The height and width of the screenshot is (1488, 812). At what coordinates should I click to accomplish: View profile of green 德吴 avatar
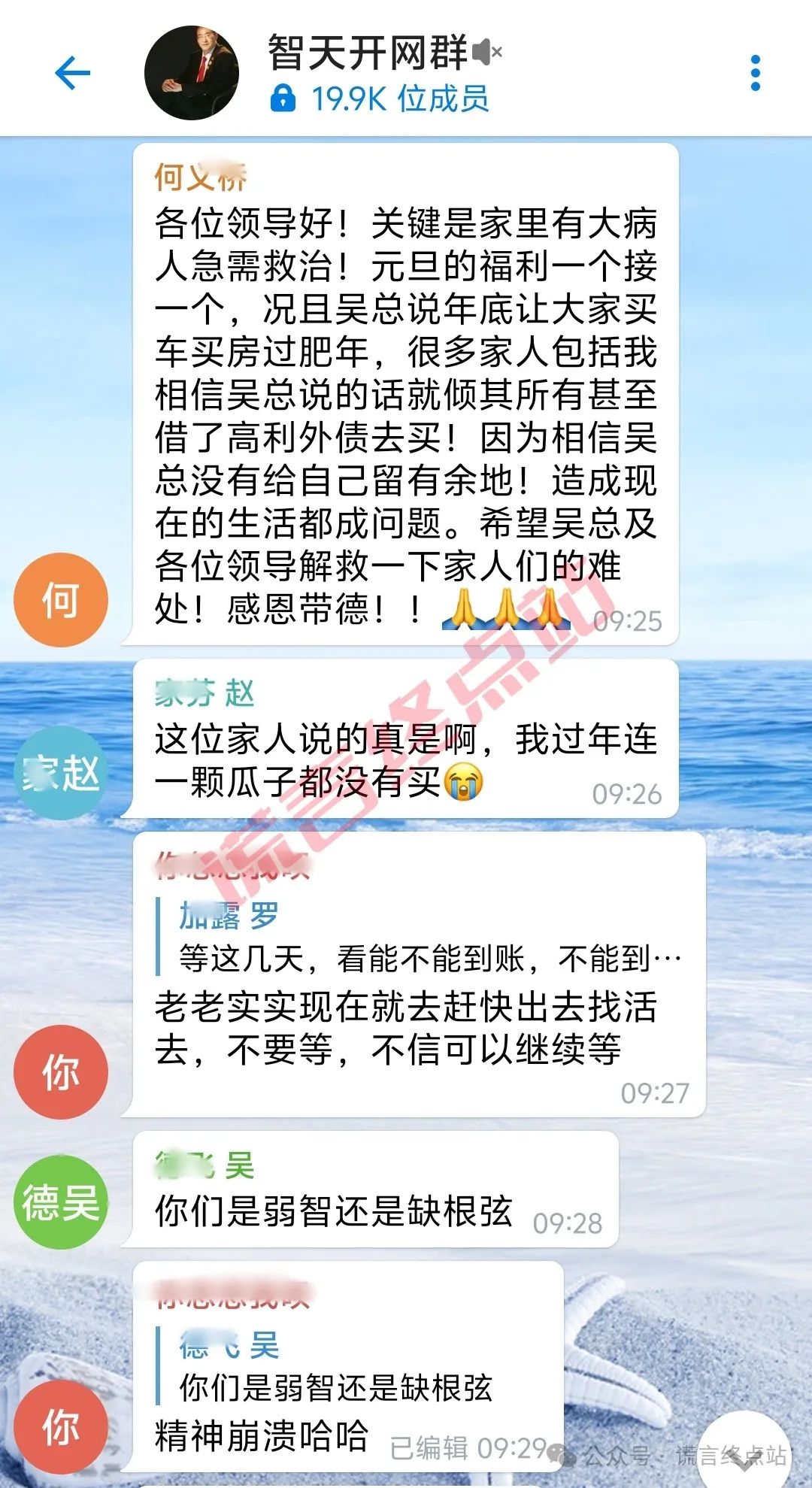pos(61,1202)
